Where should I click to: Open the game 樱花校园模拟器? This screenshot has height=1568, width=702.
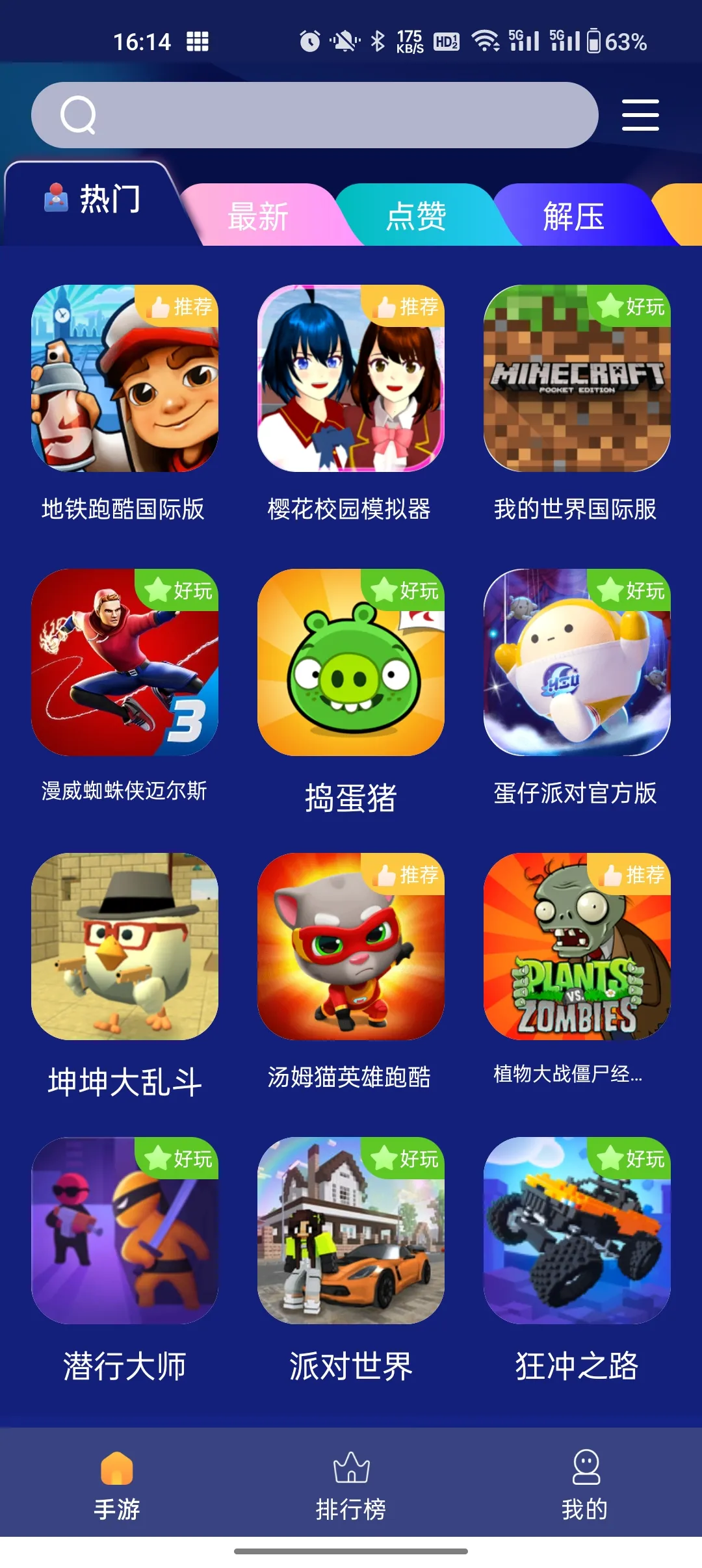coord(351,378)
